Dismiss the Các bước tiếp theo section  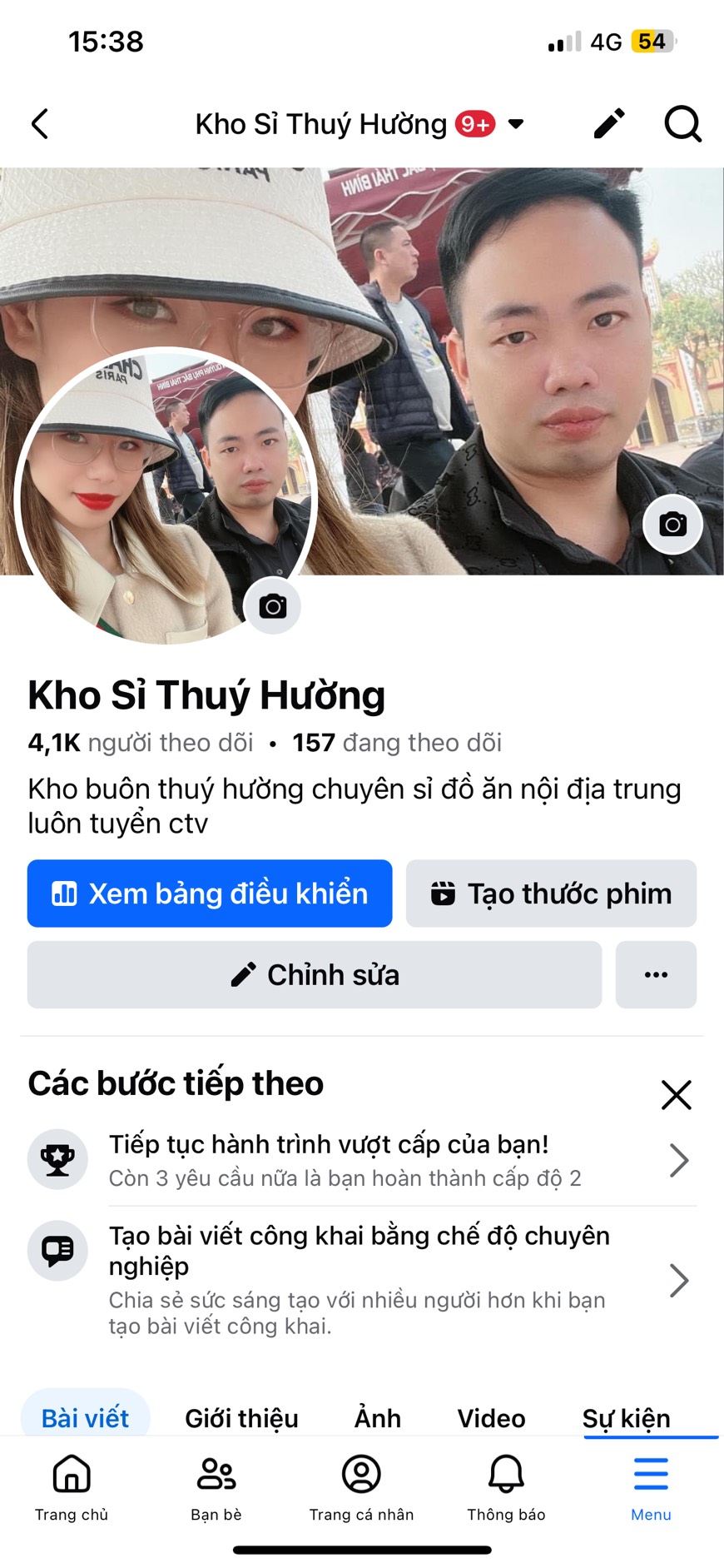676,1094
